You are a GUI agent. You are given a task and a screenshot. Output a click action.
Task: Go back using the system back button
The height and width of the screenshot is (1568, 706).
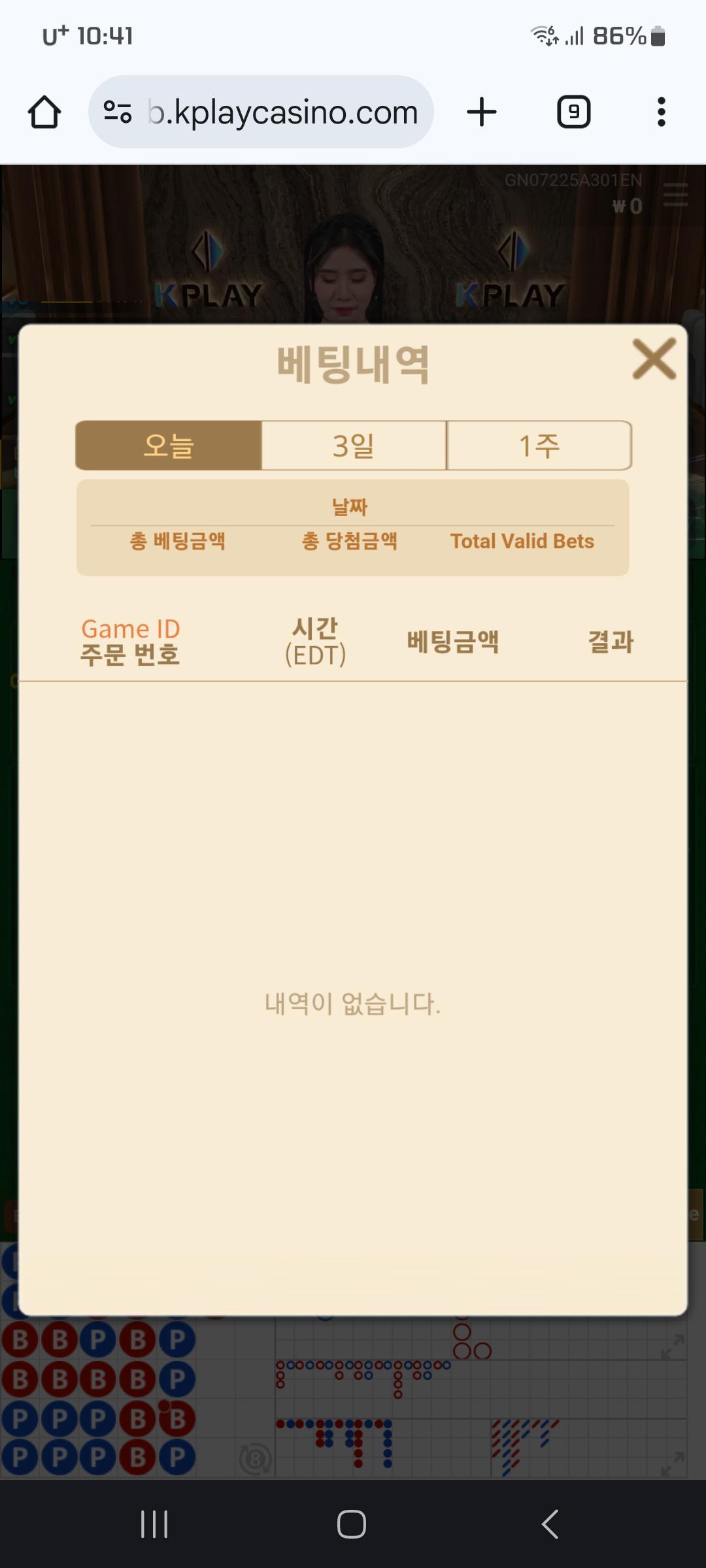pos(550,1524)
